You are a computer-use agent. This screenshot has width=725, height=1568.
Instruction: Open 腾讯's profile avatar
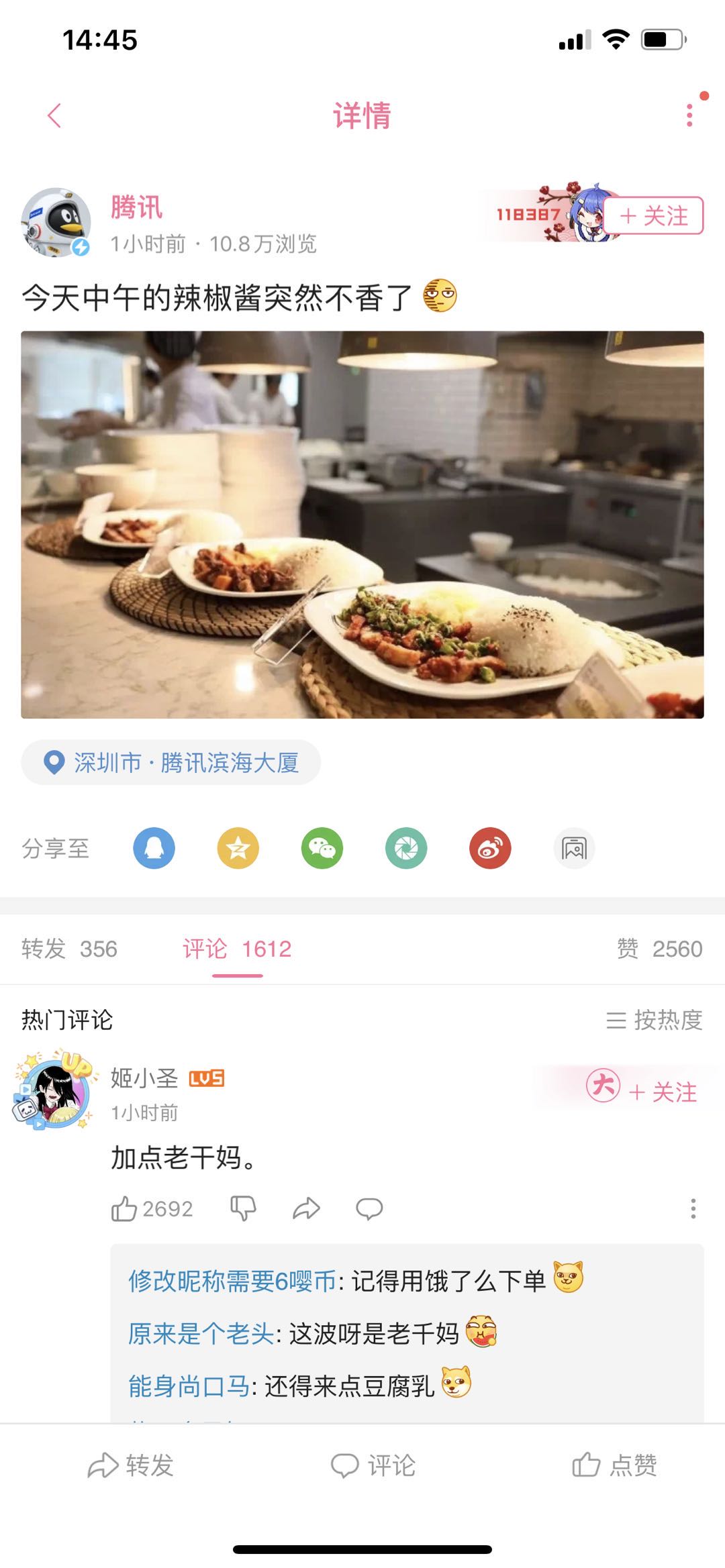(56, 223)
